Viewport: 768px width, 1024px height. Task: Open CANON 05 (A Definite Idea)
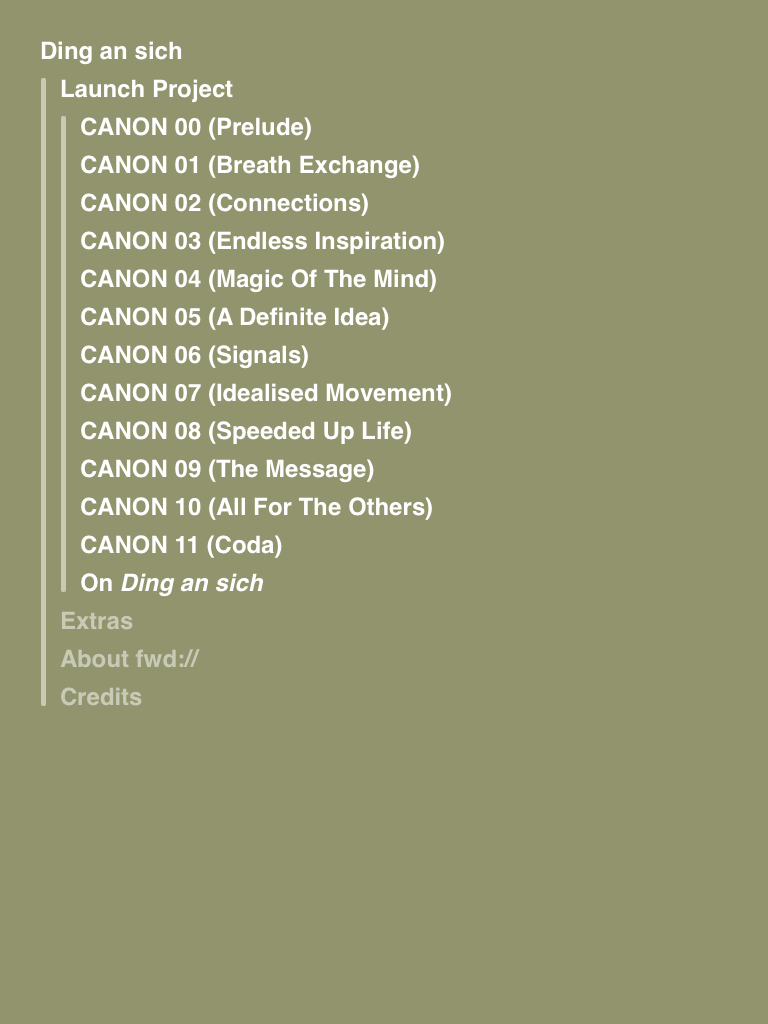pyautogui.click(x=234, y=317)
